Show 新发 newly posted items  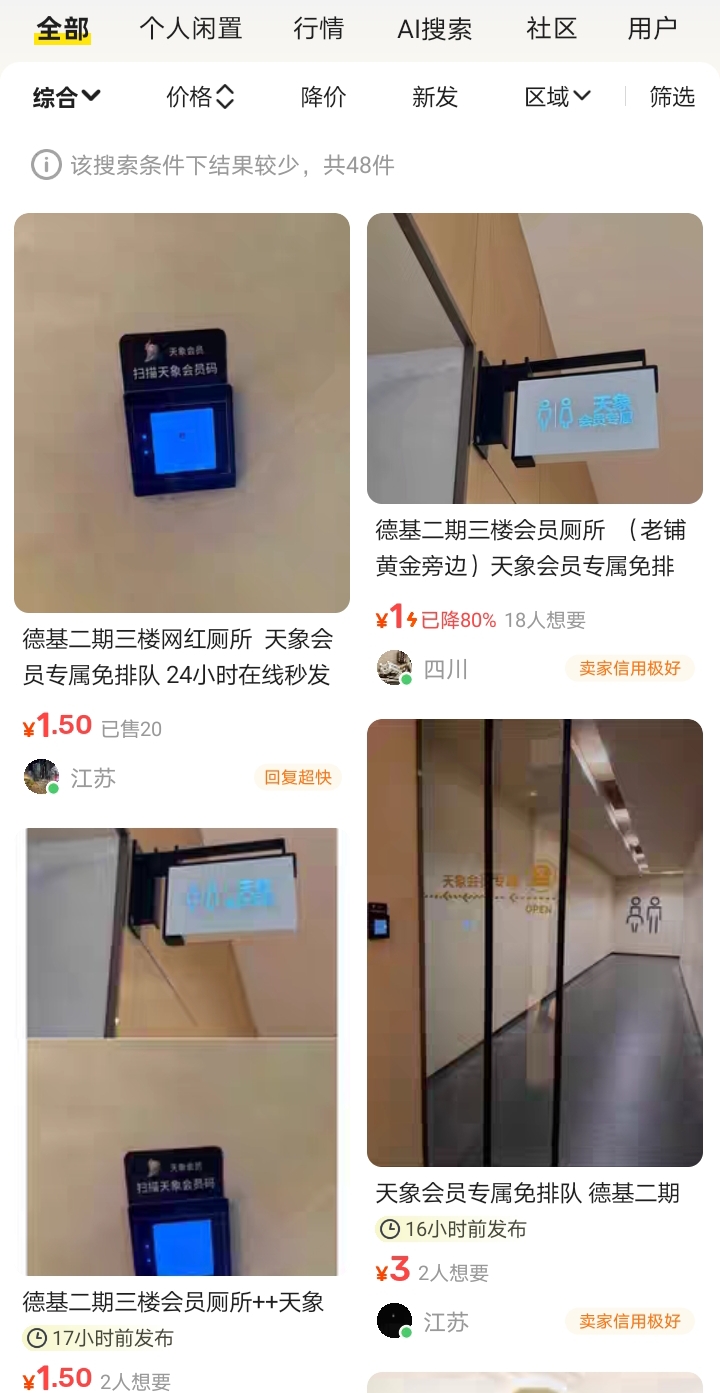coord(434,97)
